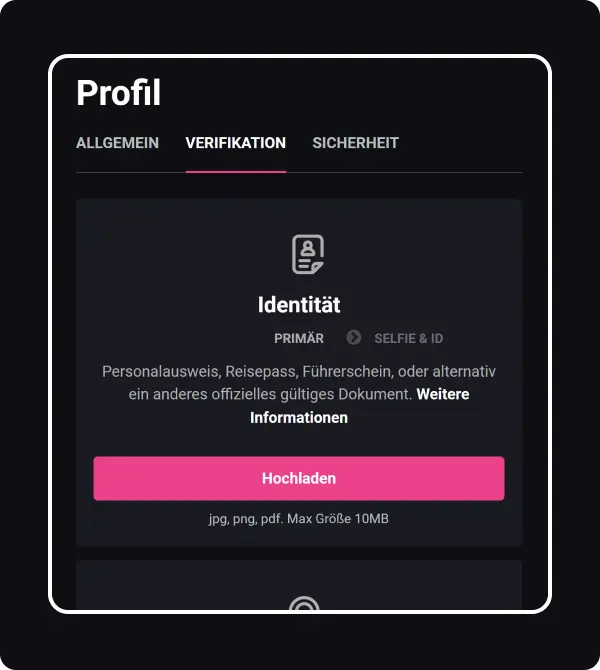
Task: Switch to the Allgemein tab
Action: (117, 143)
